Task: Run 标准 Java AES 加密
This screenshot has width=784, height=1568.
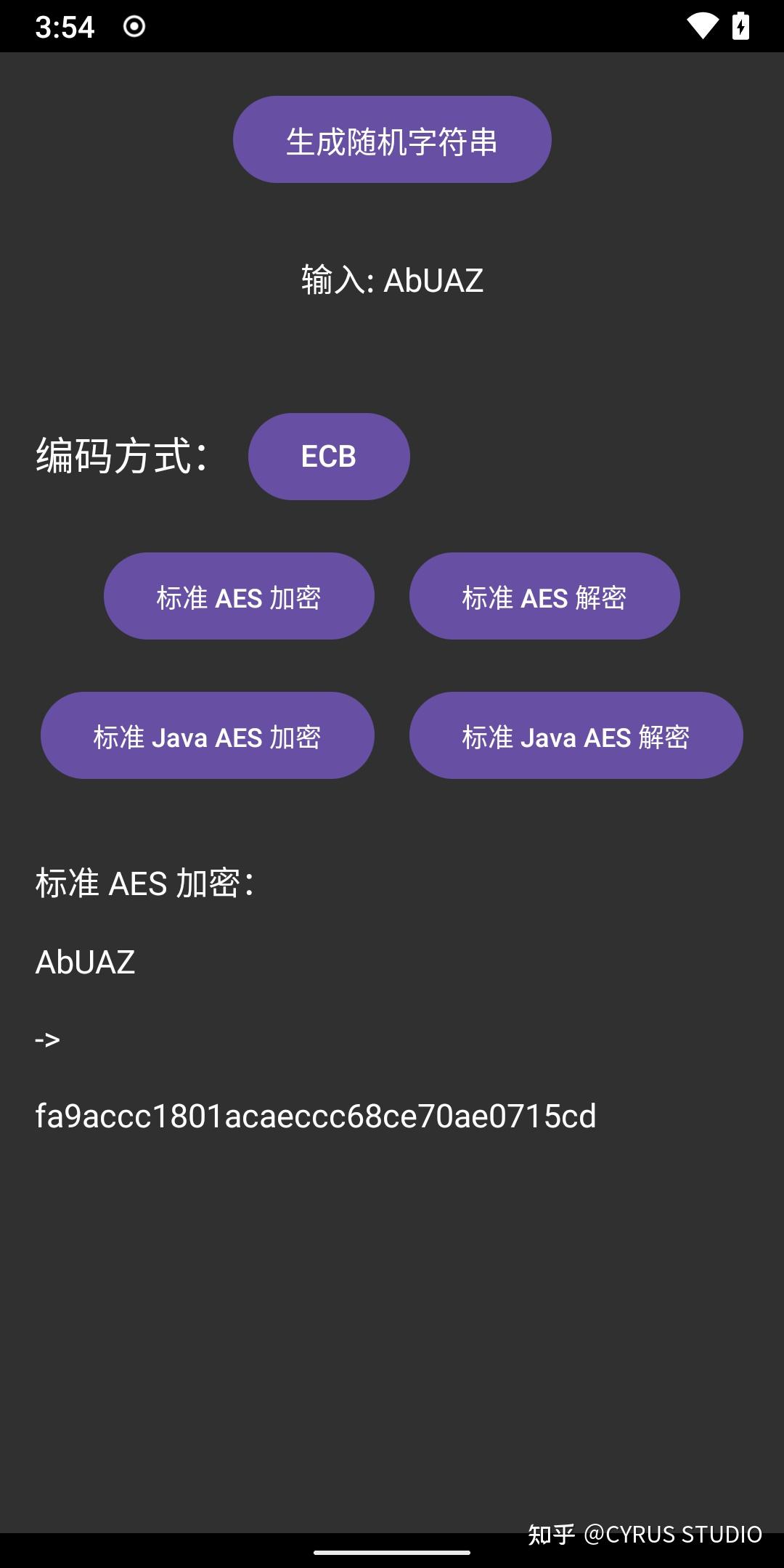Action: pyautogui.click(x=208, y=735)
